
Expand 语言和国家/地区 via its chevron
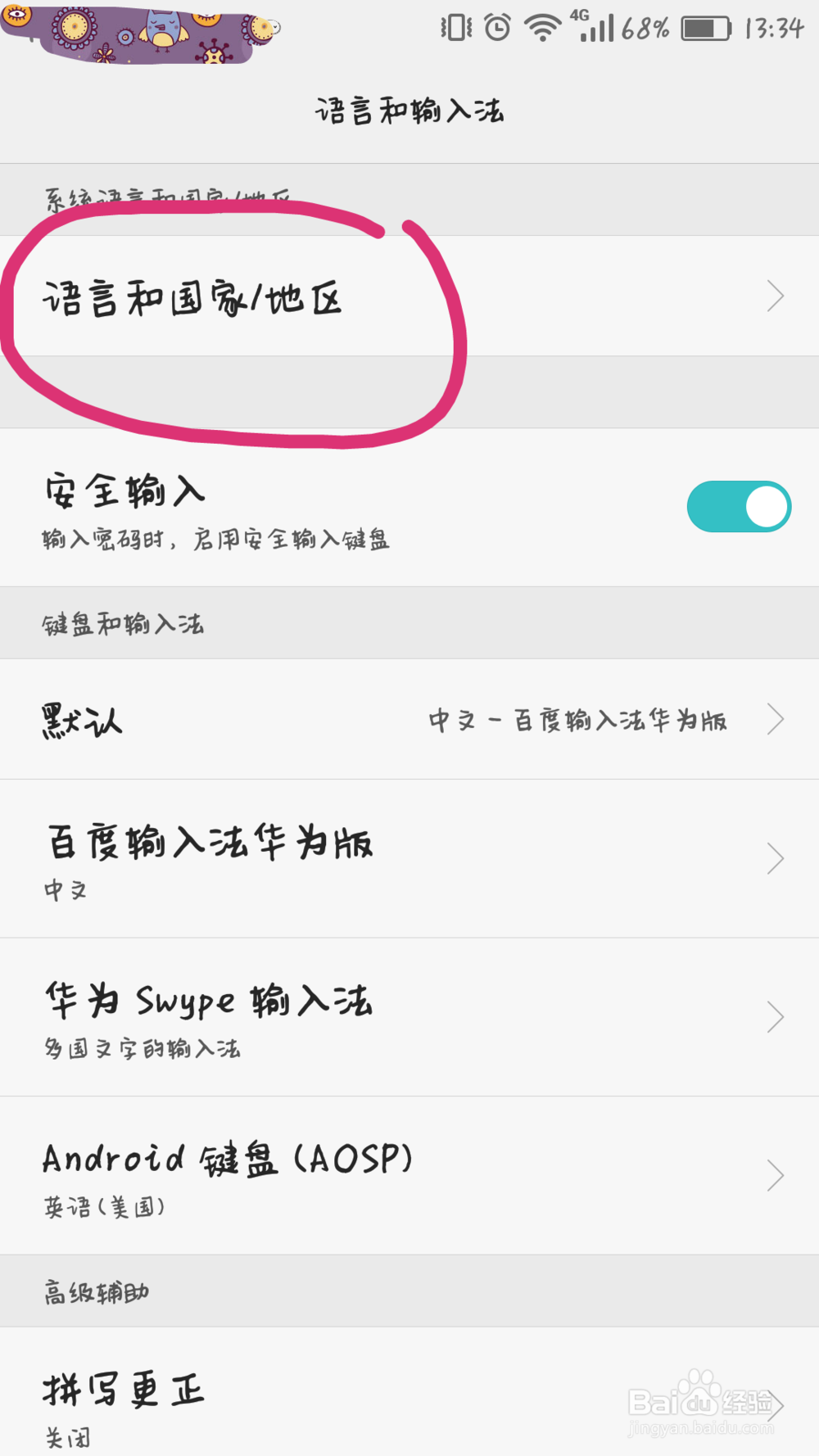click(774, 296)
